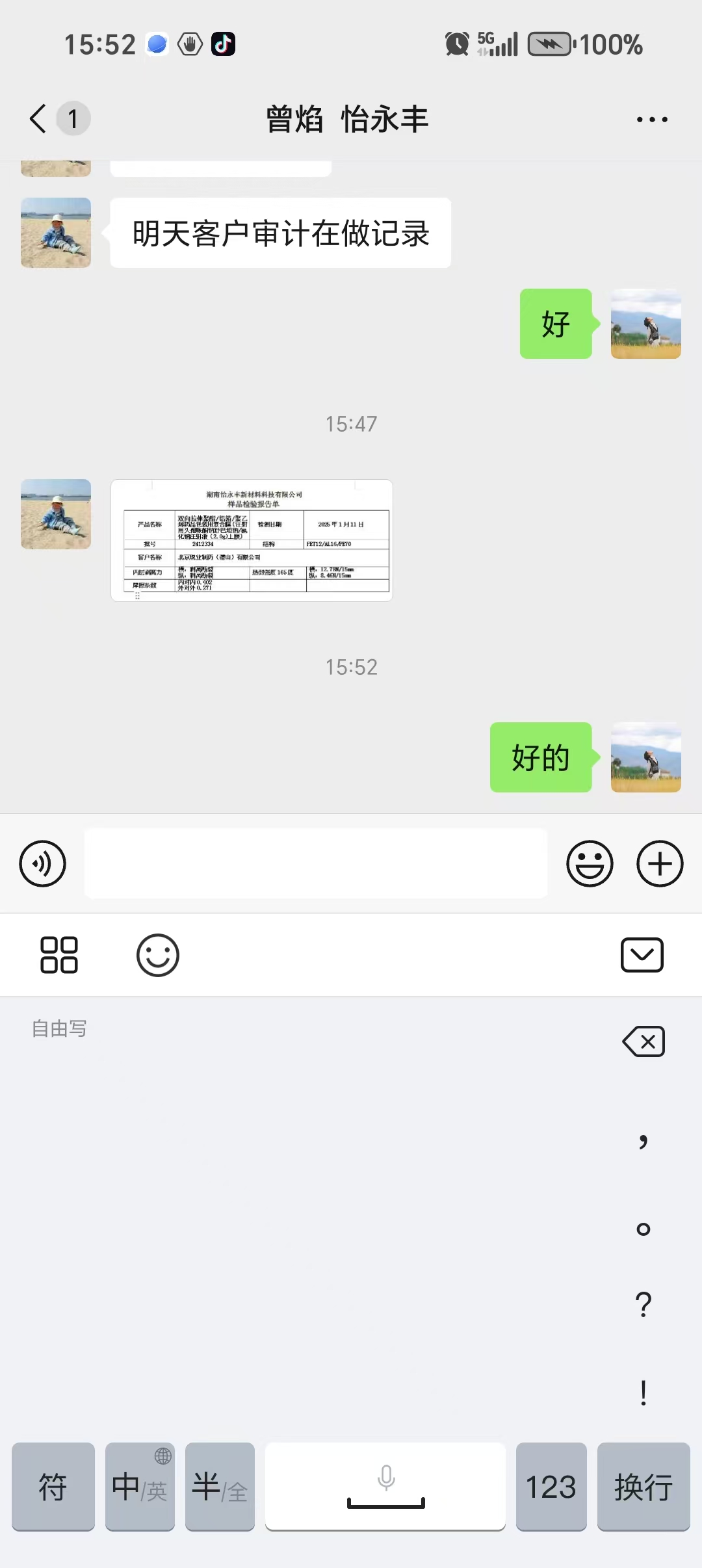Collapse the keyboard
Image resolution: width=702 pixels, height=1568 pixels.
coord(642,955)
